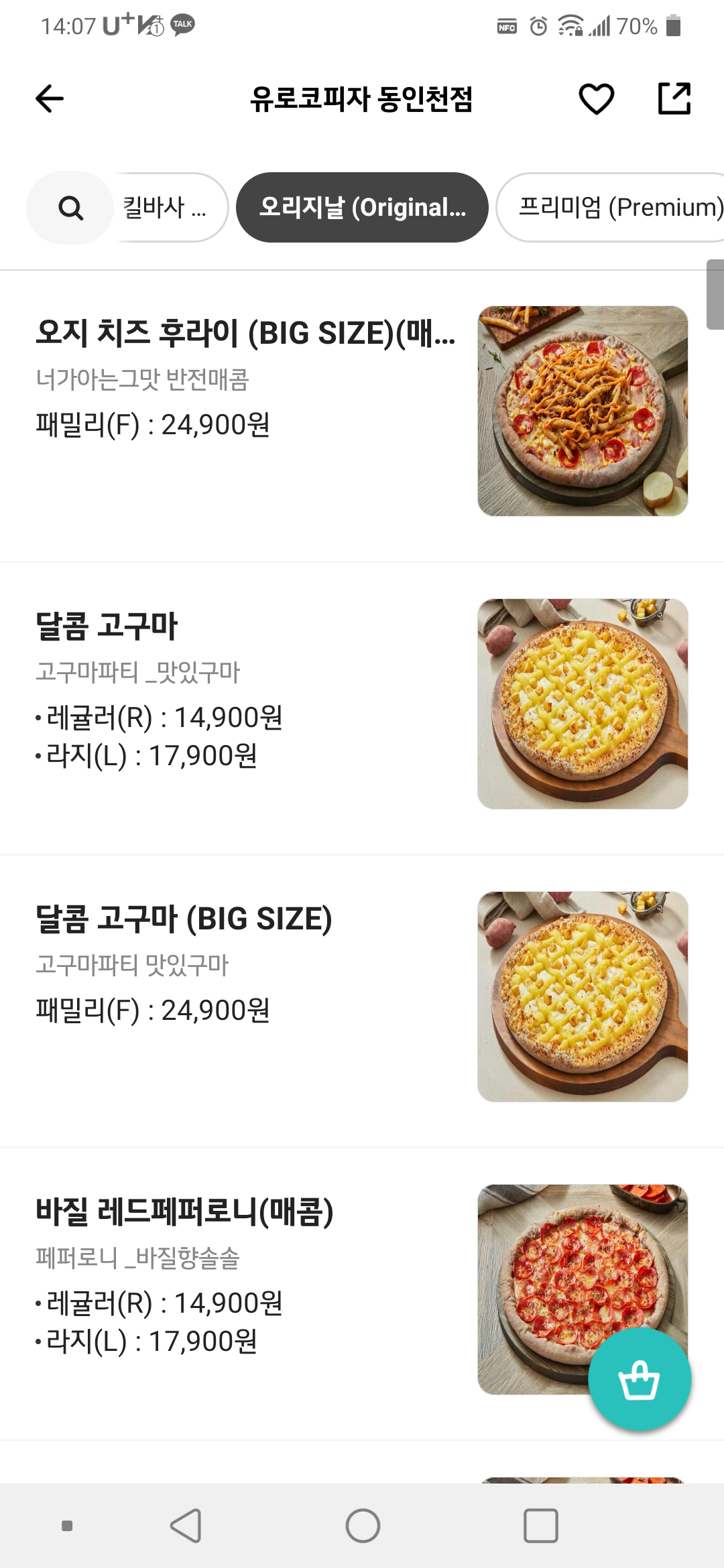Tap the system home button

[363, 1526]
